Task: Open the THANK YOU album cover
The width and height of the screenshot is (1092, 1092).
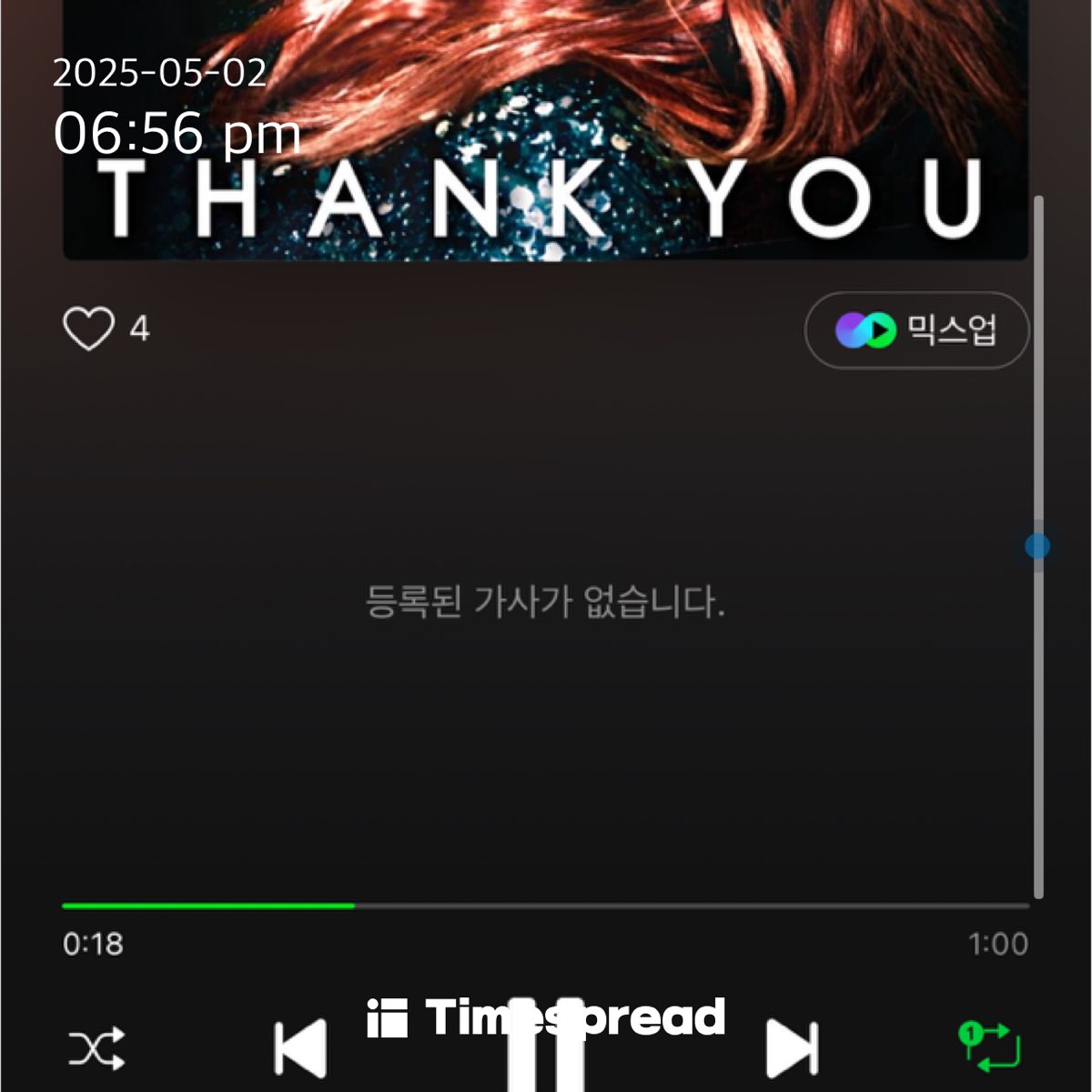Action: click(x=546, y=127)
